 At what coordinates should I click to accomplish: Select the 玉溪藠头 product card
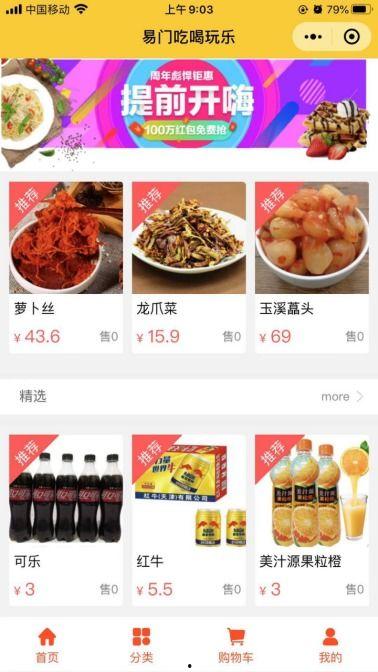pyautogui.click(x=312, y=267)
